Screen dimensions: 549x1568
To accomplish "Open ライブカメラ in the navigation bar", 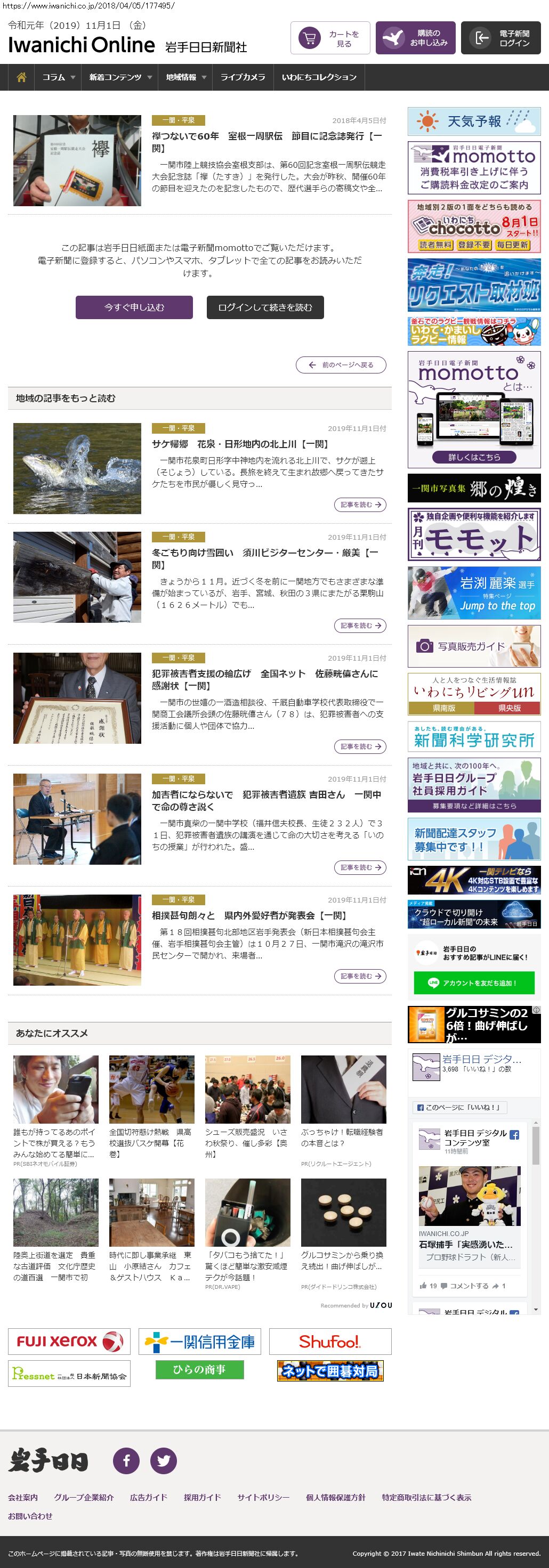I will 242,77.
